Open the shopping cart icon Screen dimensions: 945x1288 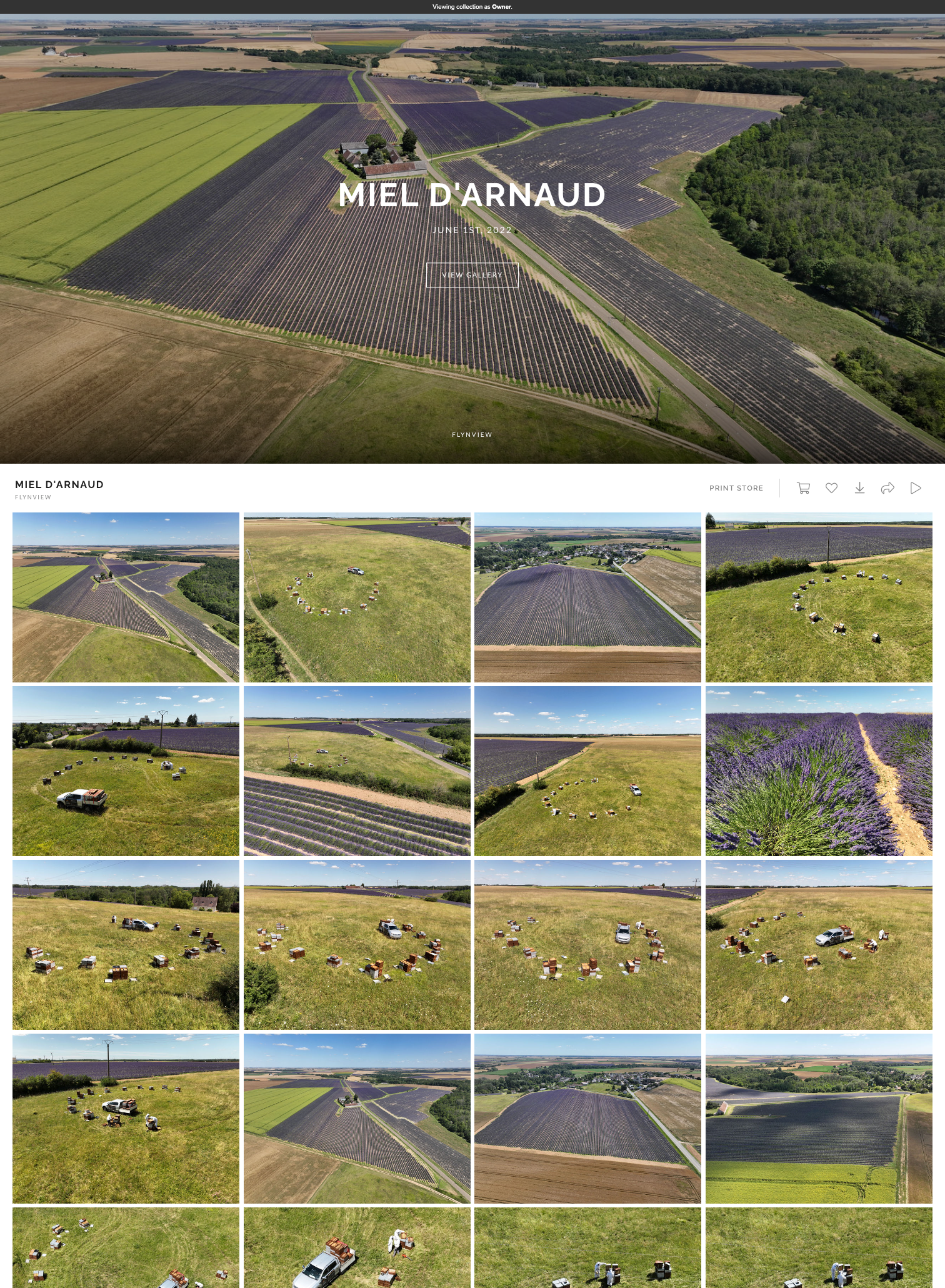[804, 488]
